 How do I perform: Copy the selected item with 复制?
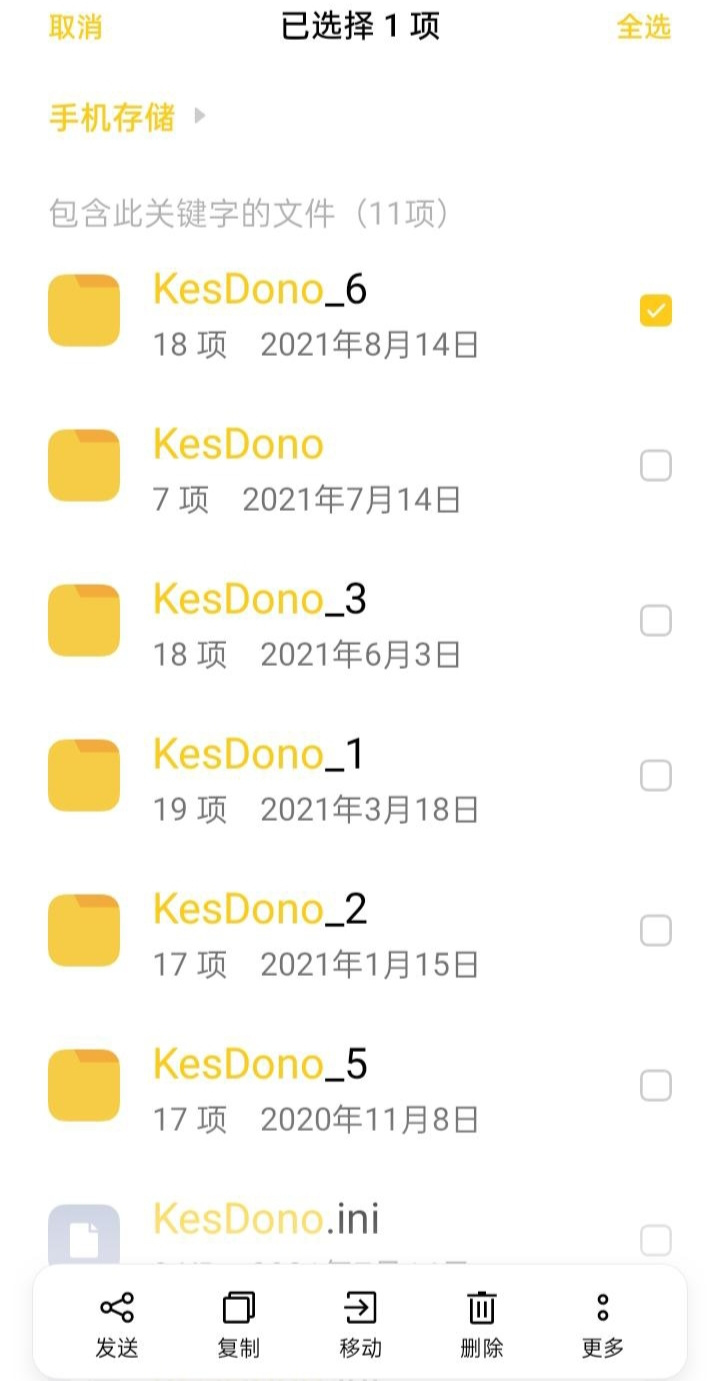[x=238, y=1325]
